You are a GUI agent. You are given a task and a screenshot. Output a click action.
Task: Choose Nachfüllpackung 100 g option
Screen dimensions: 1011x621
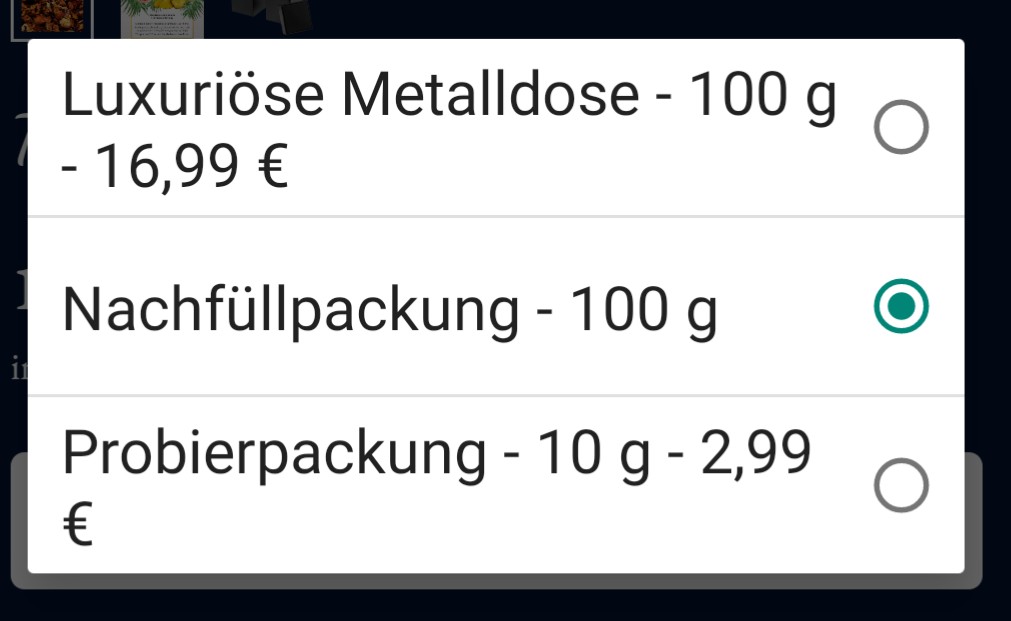495,308
